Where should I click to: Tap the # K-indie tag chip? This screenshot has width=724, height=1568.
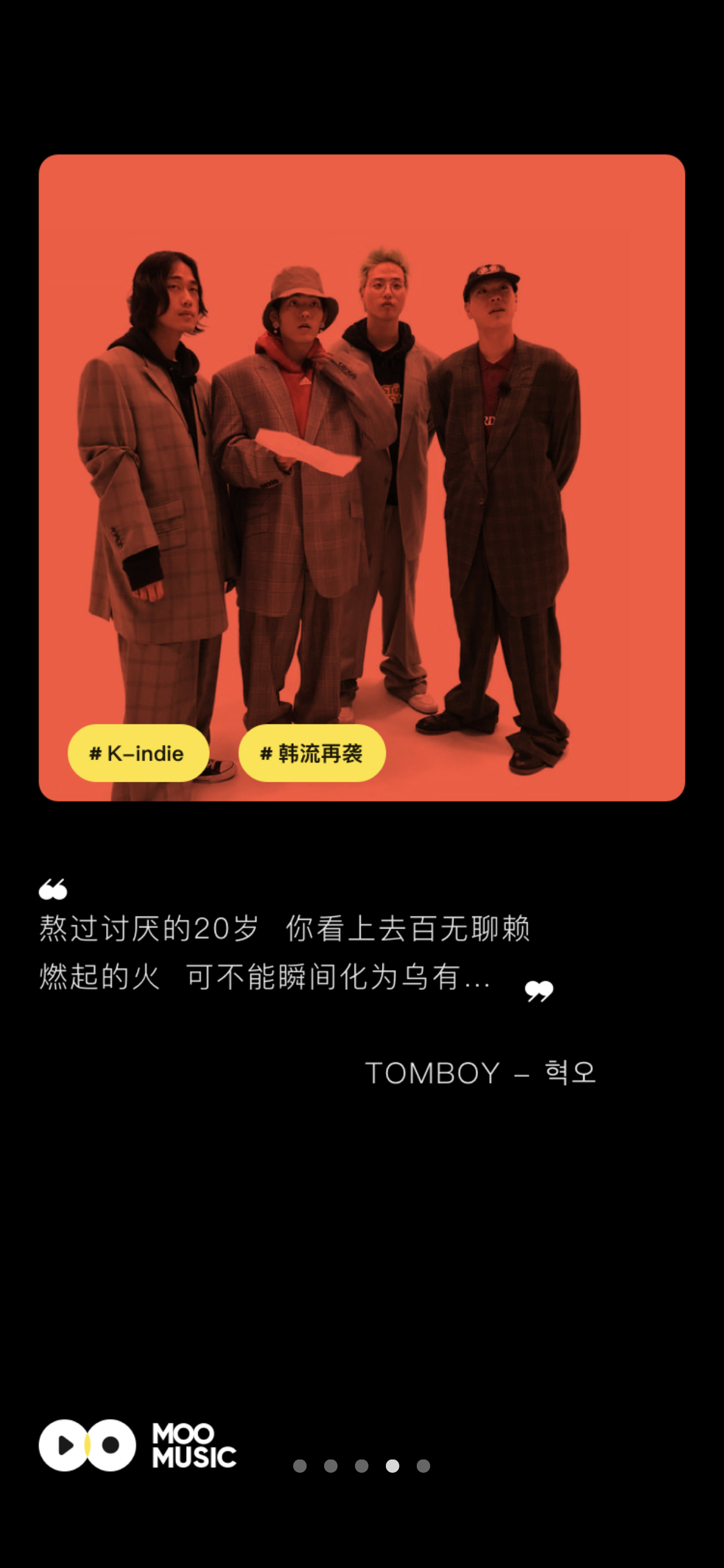pyautogui.click(x=138, y=753)
